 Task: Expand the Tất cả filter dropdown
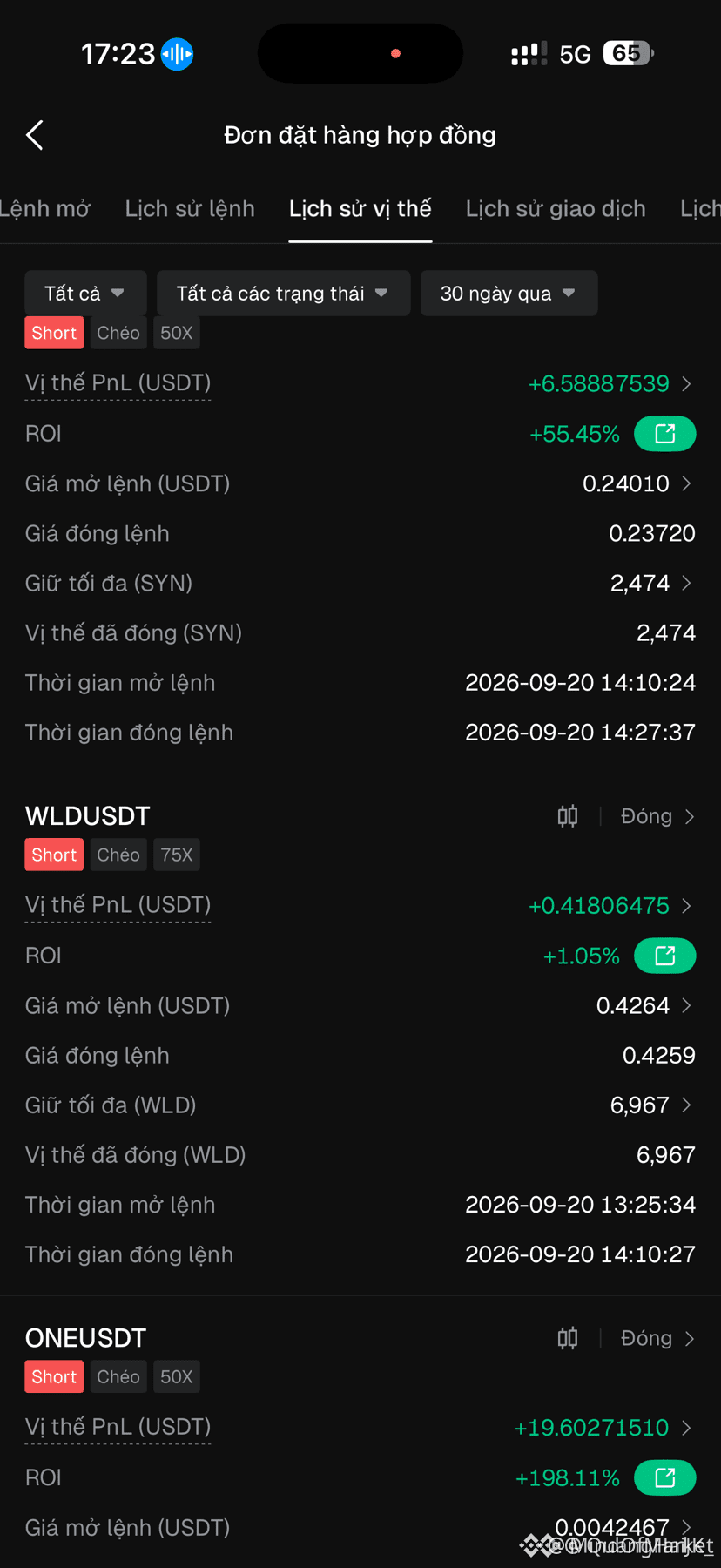(x=84, y=294)
